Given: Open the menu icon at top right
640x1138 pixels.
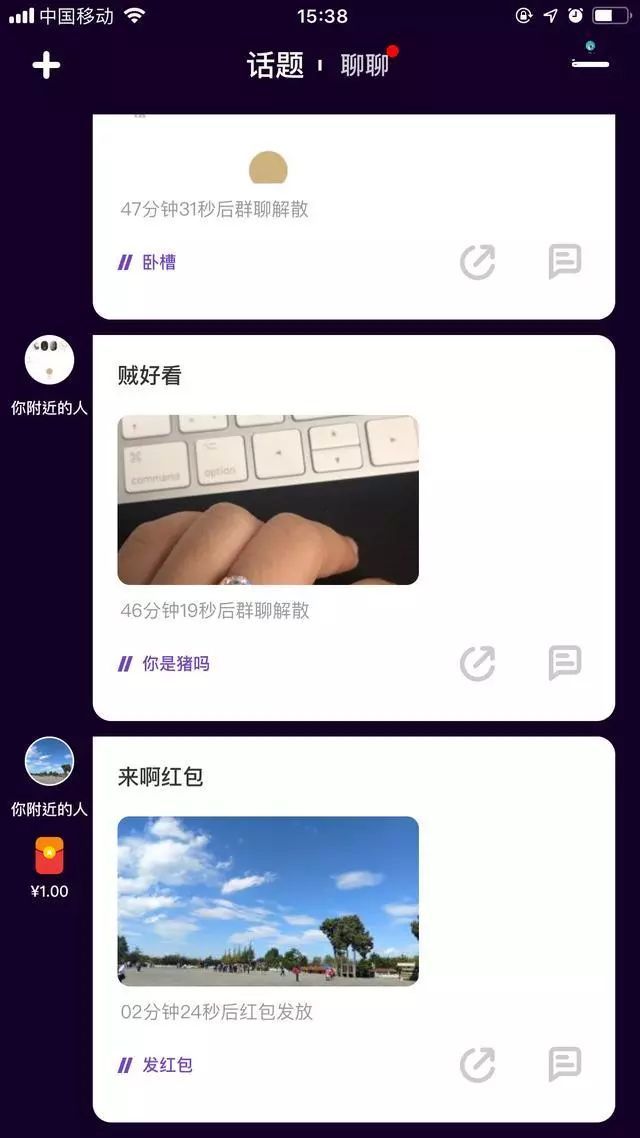Looking at the screenshot, I should (590, 62).
